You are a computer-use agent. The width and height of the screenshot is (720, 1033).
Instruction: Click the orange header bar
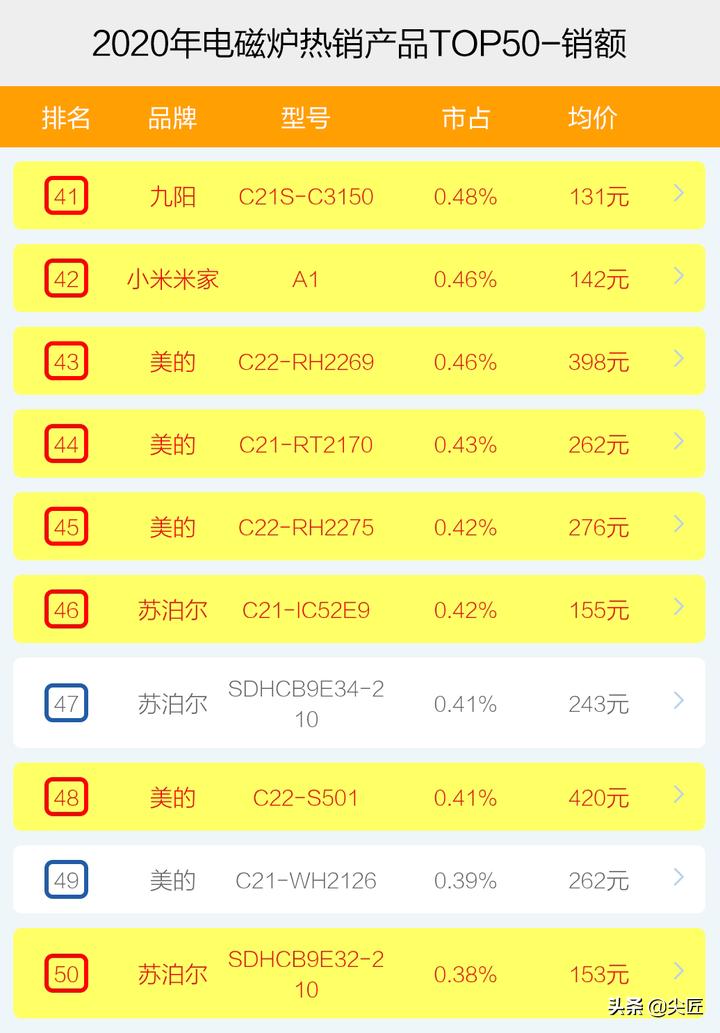coord(360,118)
